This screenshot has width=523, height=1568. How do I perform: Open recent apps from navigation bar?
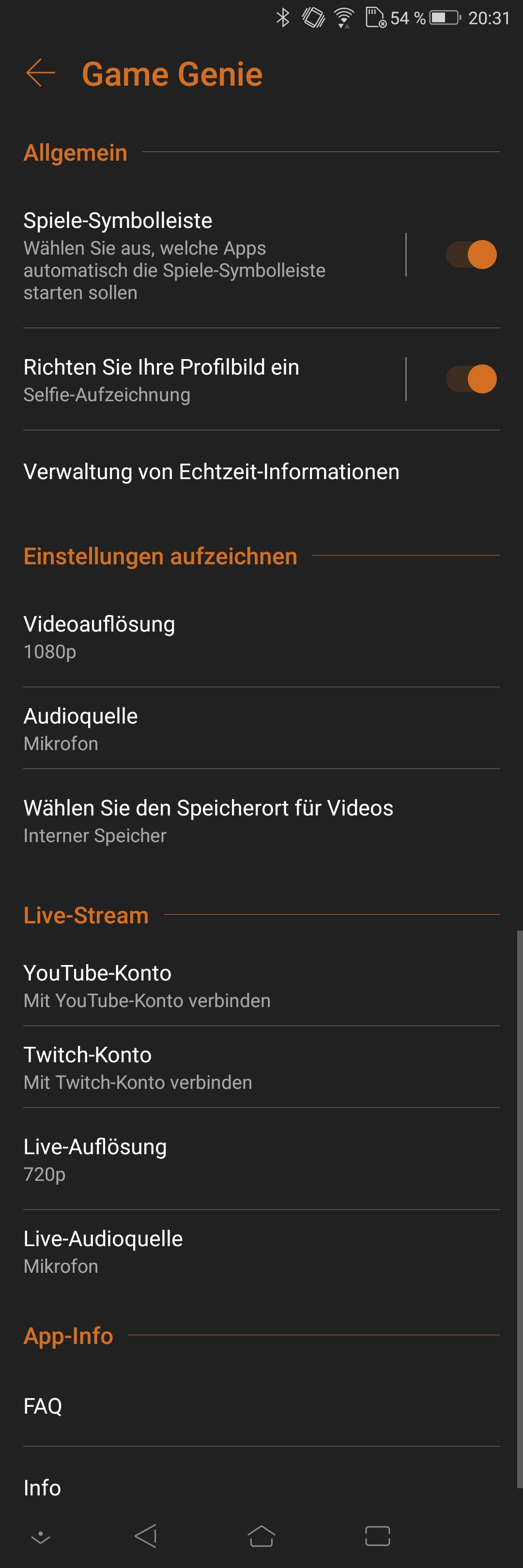[x=378, y=1536]
